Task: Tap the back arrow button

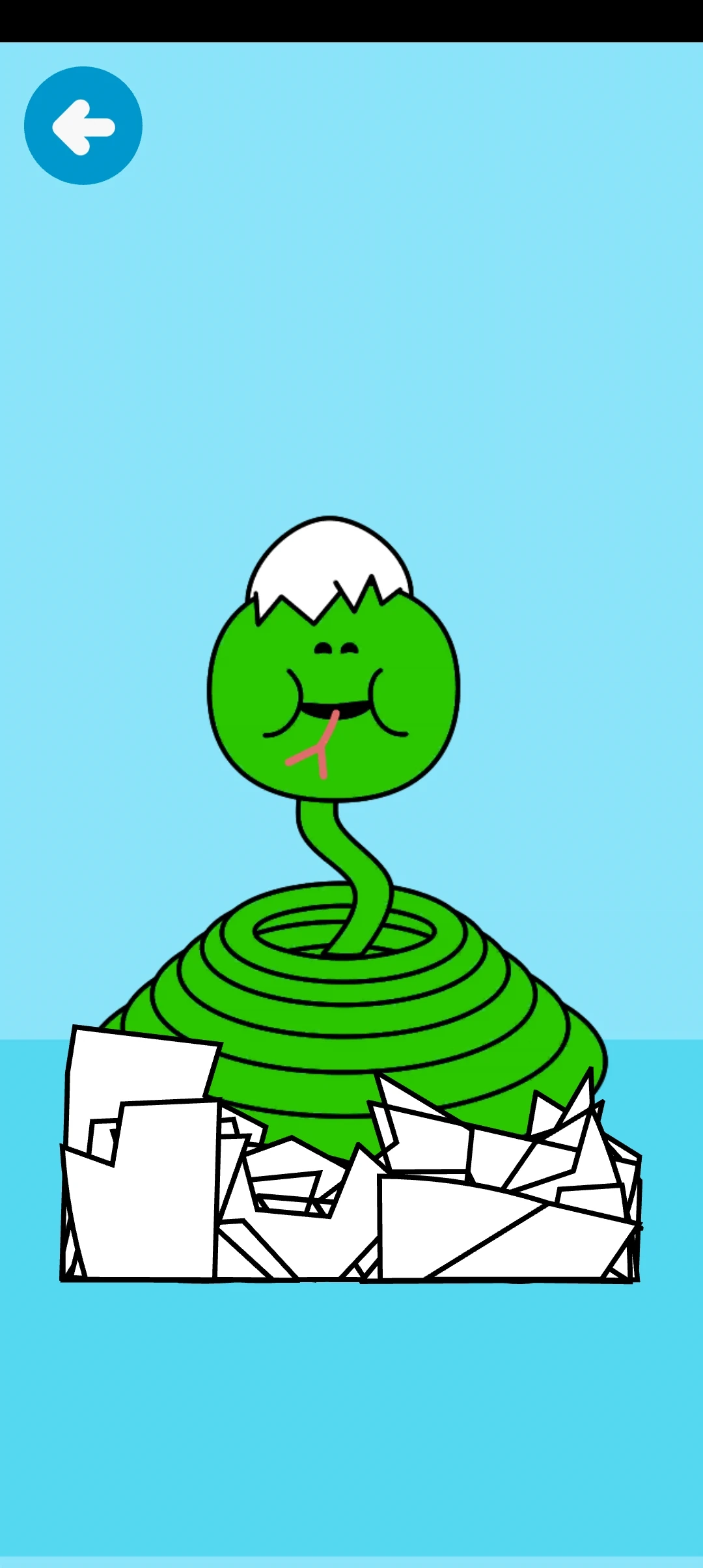Action: click(x=83, y=126)
